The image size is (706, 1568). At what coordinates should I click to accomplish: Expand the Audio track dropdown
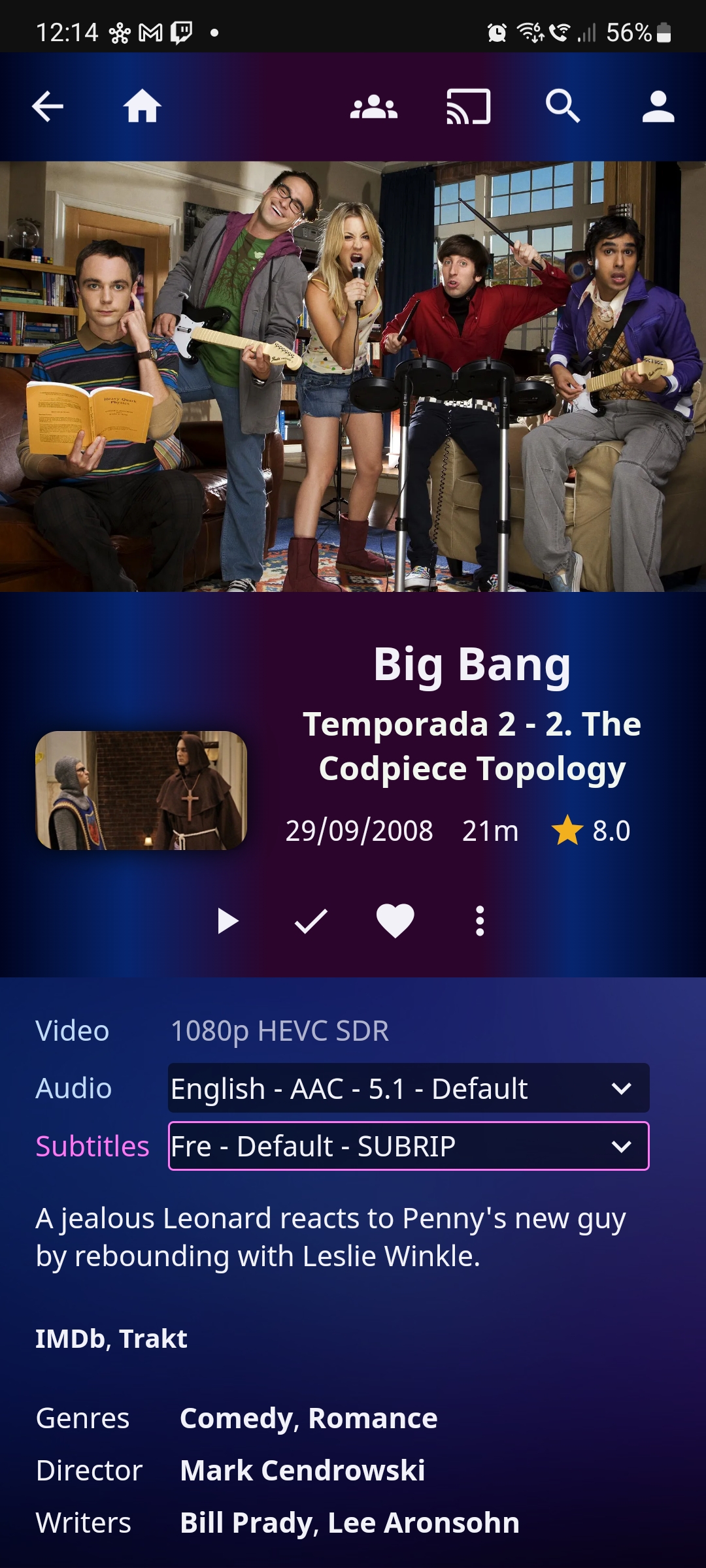tap(409, 1088)
